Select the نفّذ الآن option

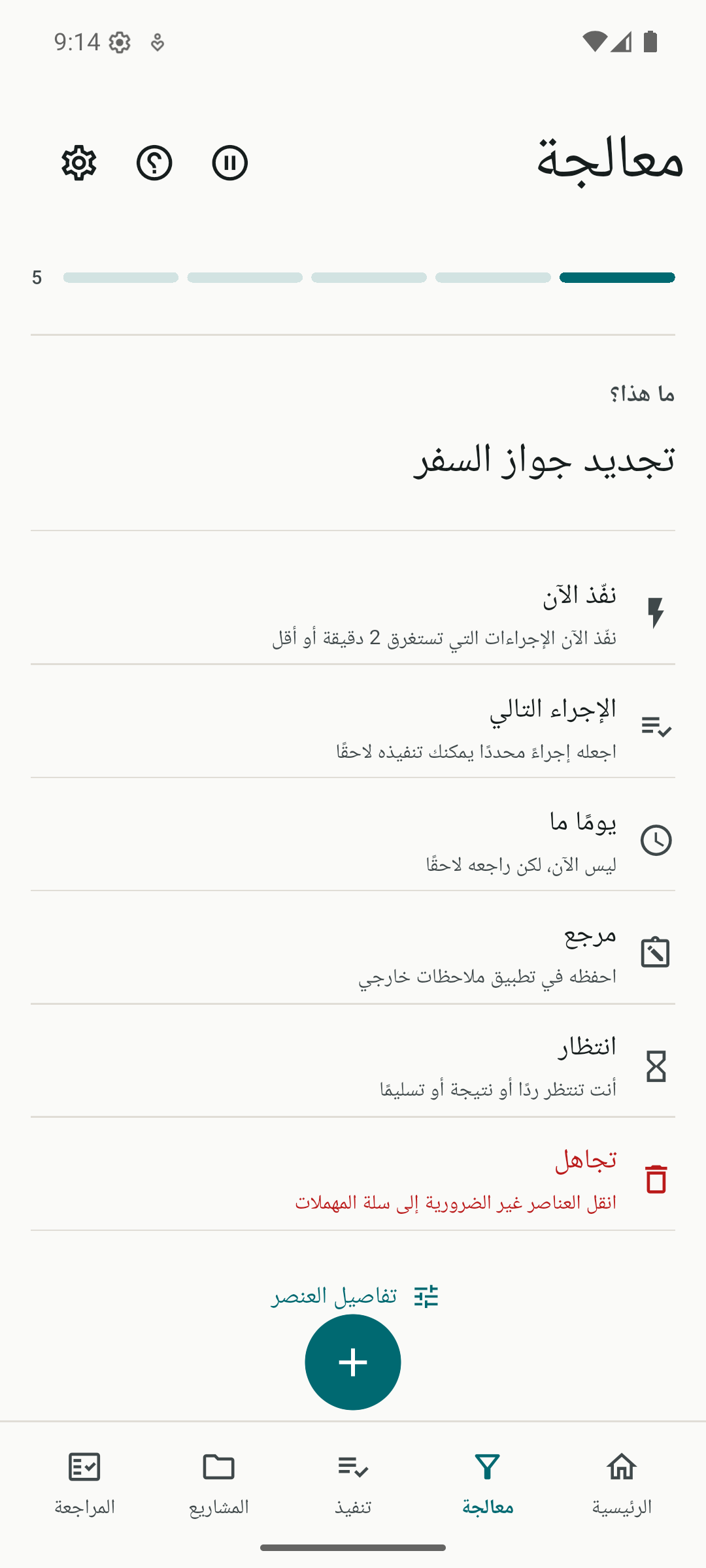click(353, 613)
